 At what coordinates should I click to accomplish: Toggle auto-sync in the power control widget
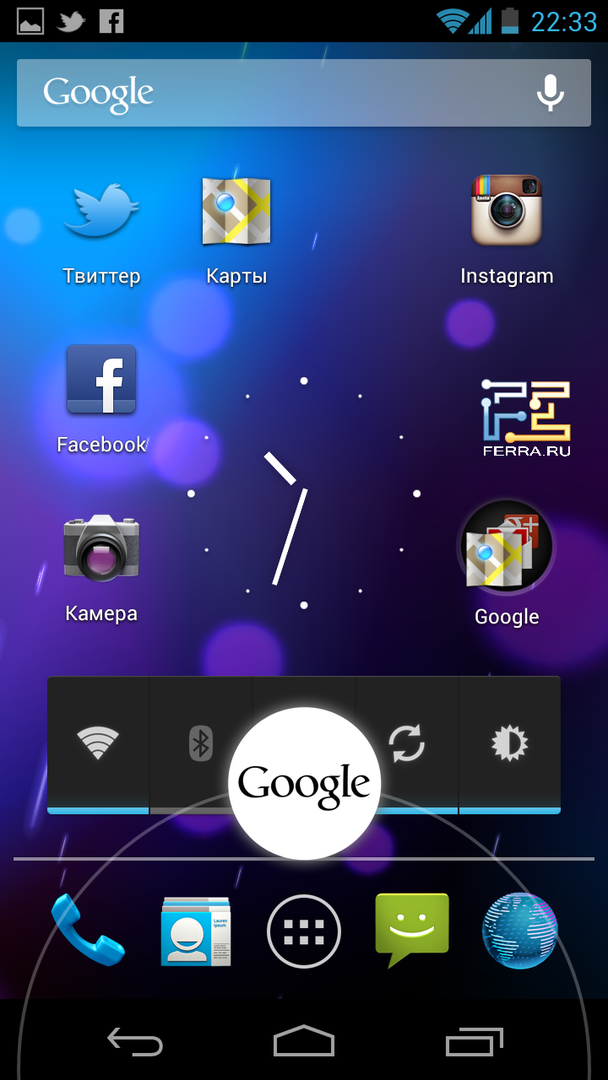coord(407,743)
